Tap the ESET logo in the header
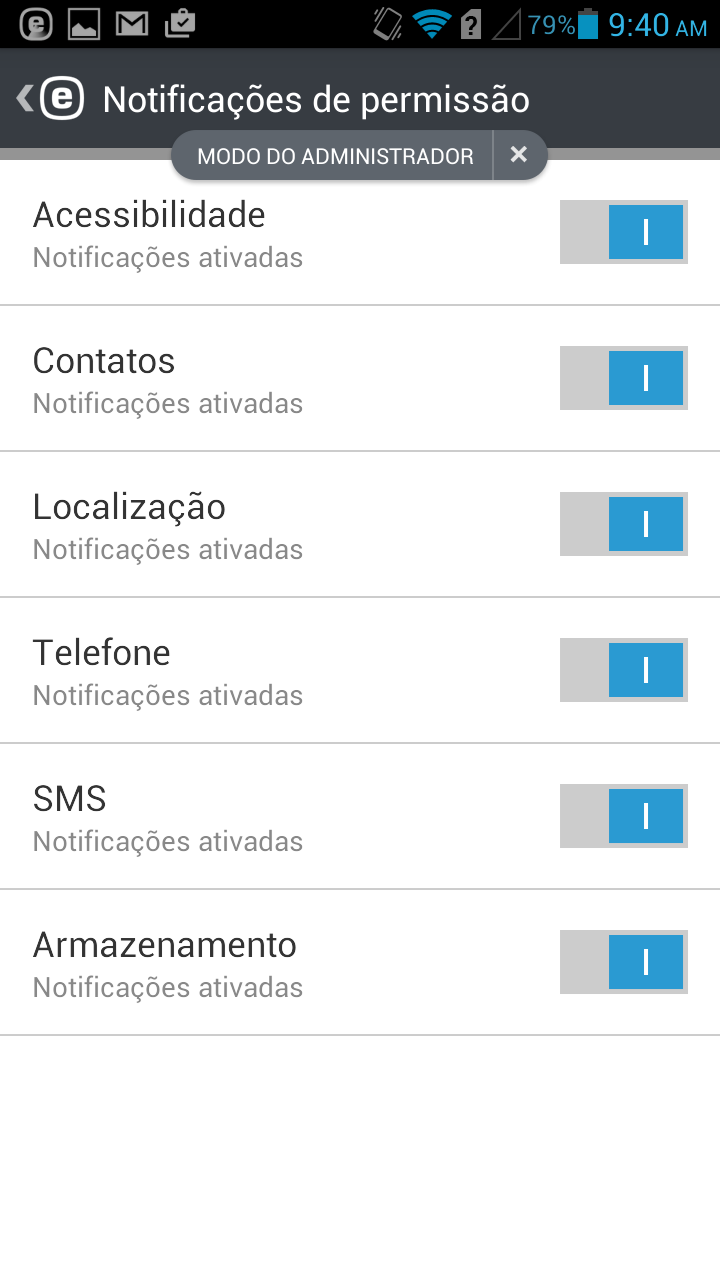720x1280 pixels. click(57, 99)
